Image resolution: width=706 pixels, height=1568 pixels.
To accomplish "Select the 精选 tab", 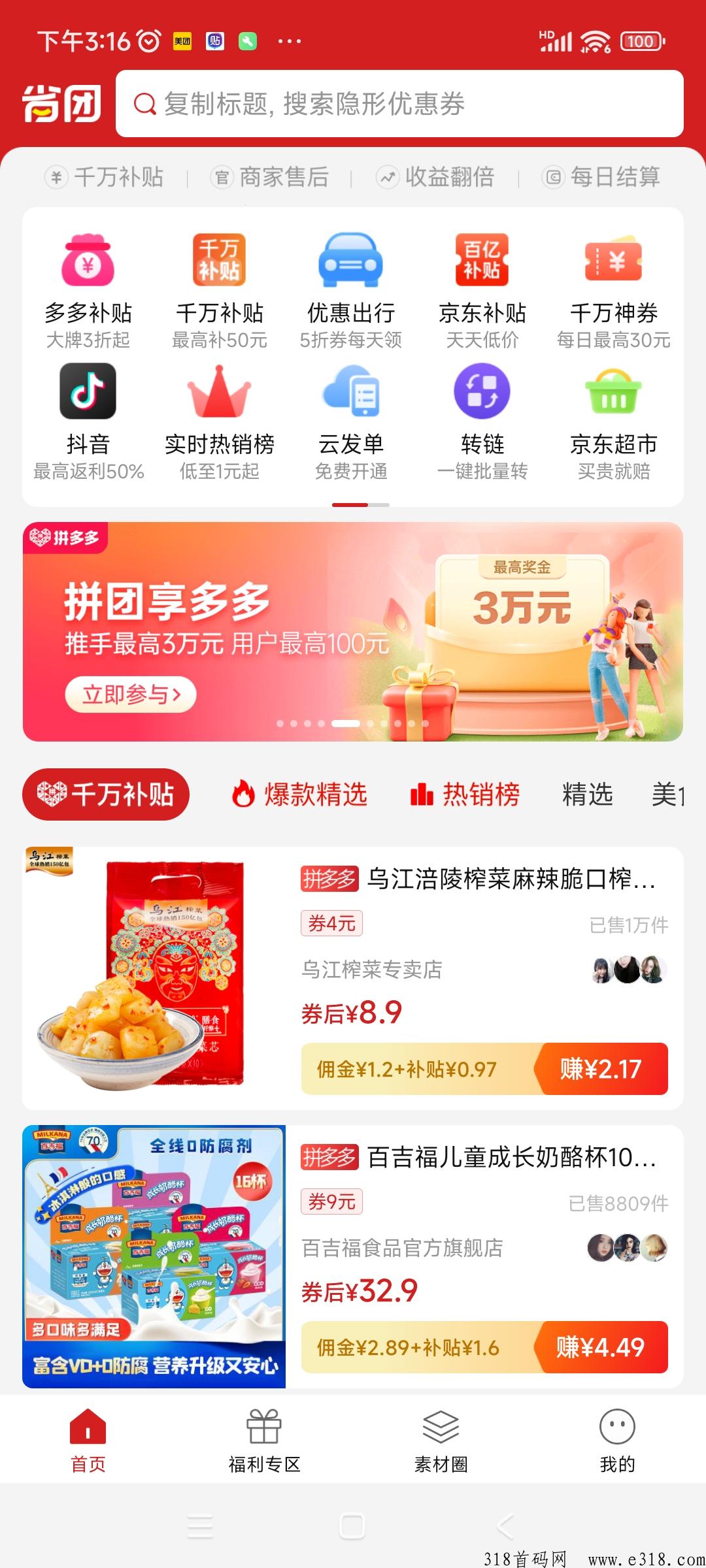I will point(588,794).
